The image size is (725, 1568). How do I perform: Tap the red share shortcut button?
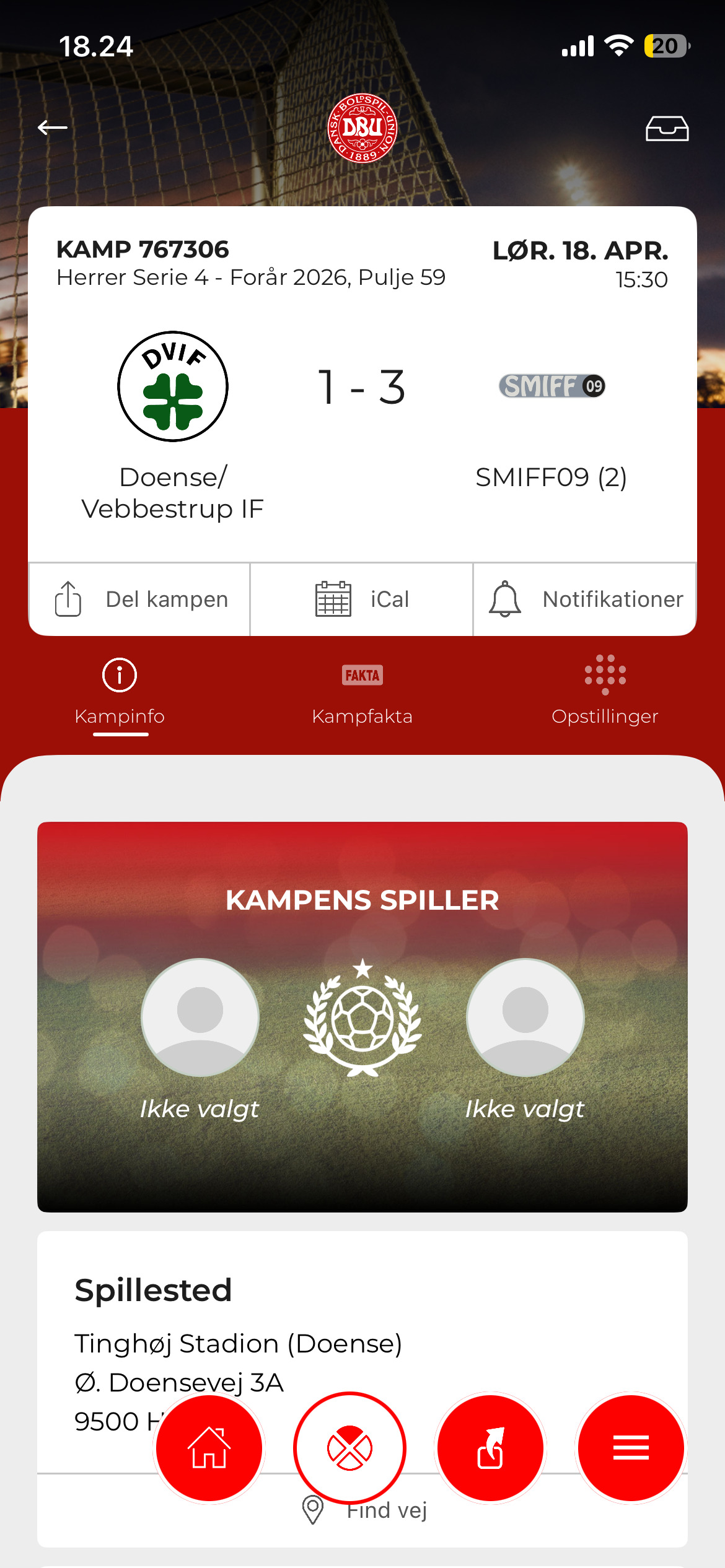pyautogui.click(x=490, y=1447)
